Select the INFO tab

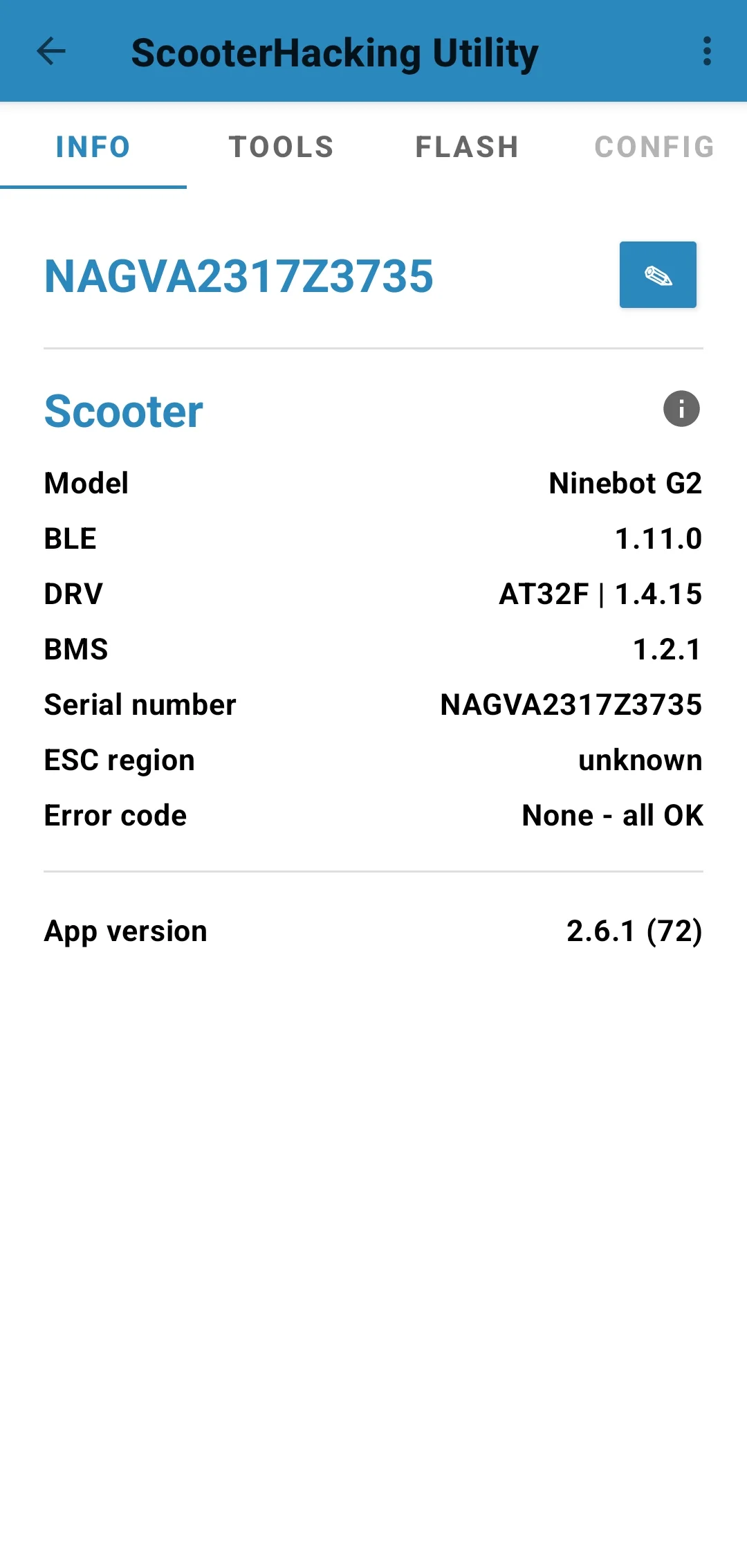tap(93, 147)
